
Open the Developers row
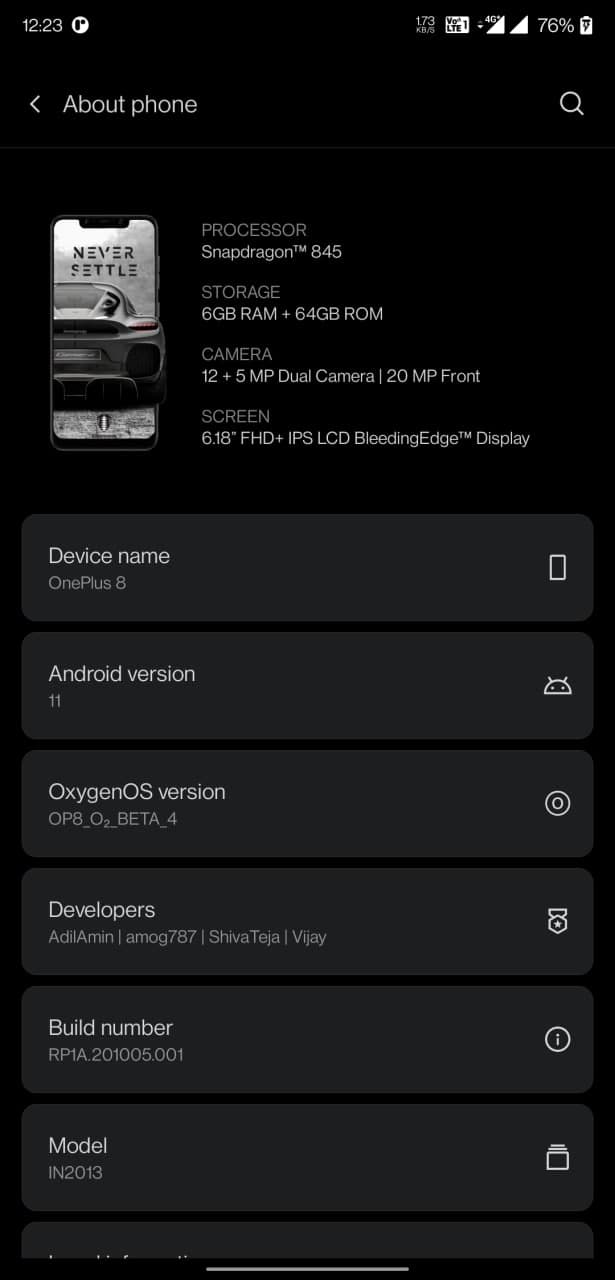pos(307,922)
